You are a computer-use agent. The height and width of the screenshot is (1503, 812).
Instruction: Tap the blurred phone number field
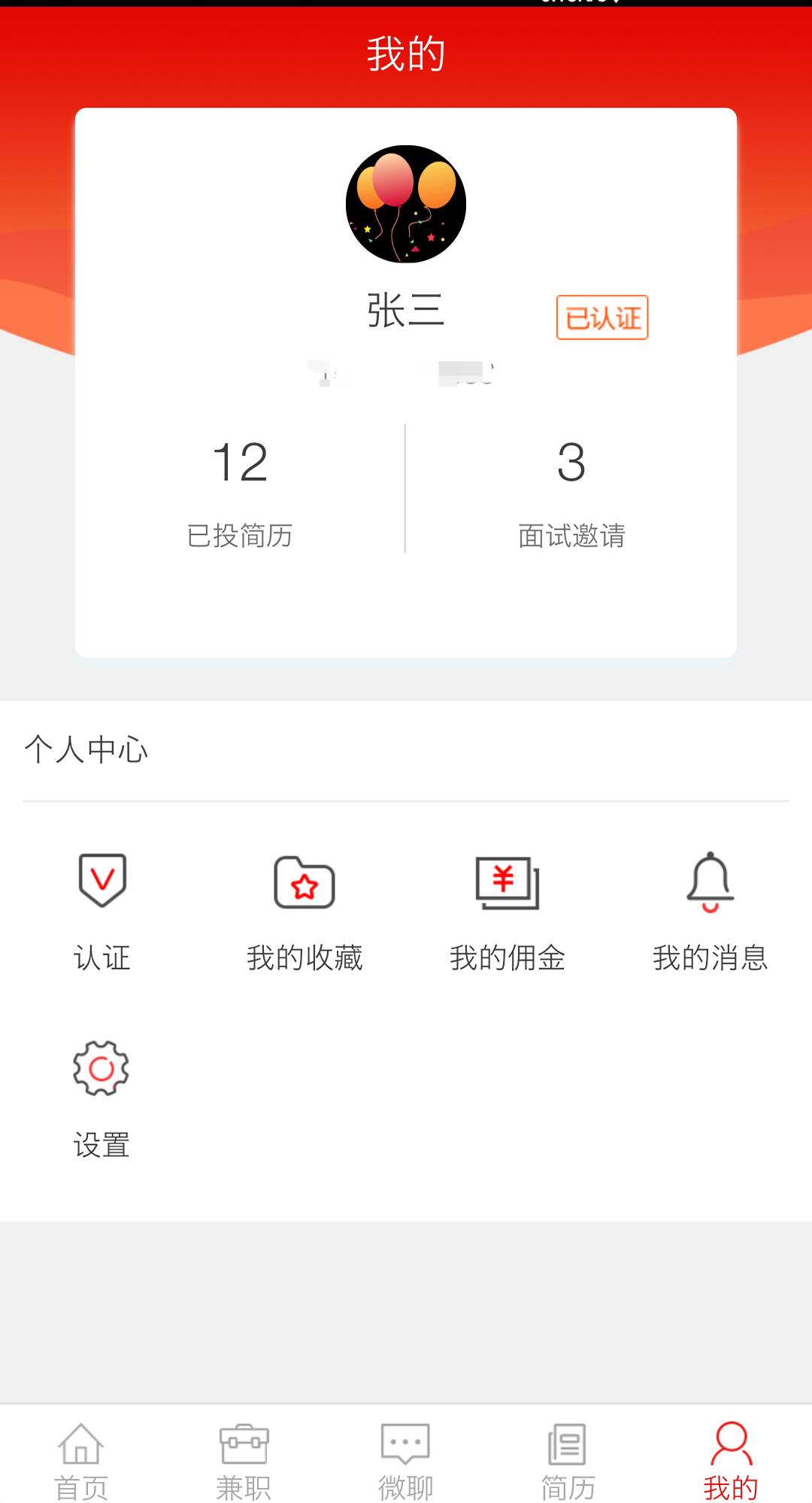coord(405,372)
